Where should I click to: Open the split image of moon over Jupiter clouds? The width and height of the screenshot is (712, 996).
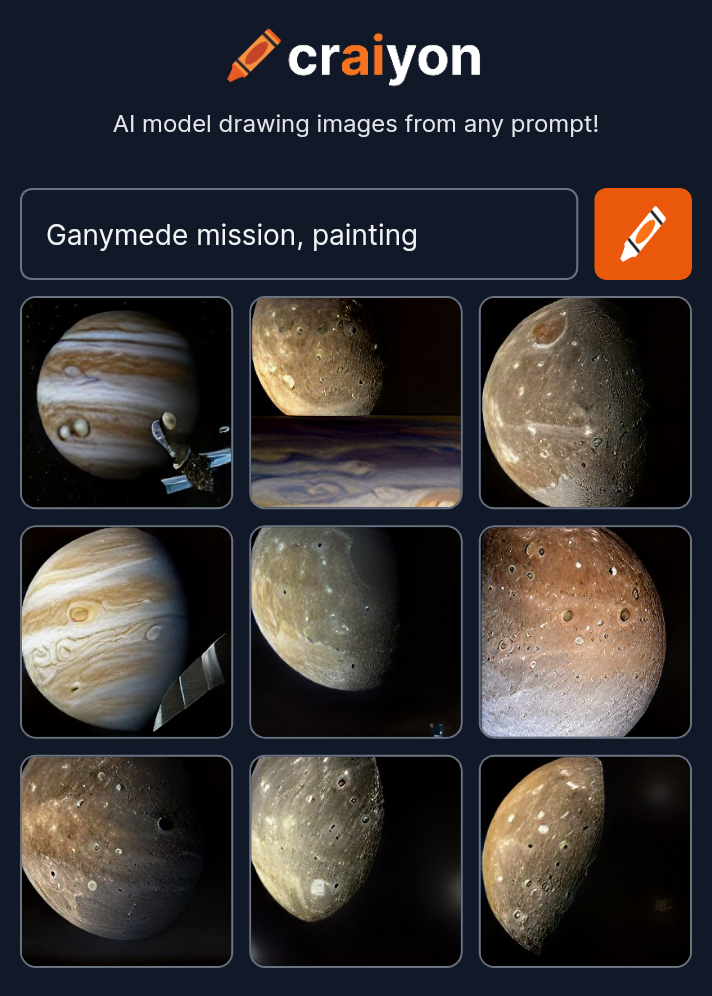click(356, 403)
